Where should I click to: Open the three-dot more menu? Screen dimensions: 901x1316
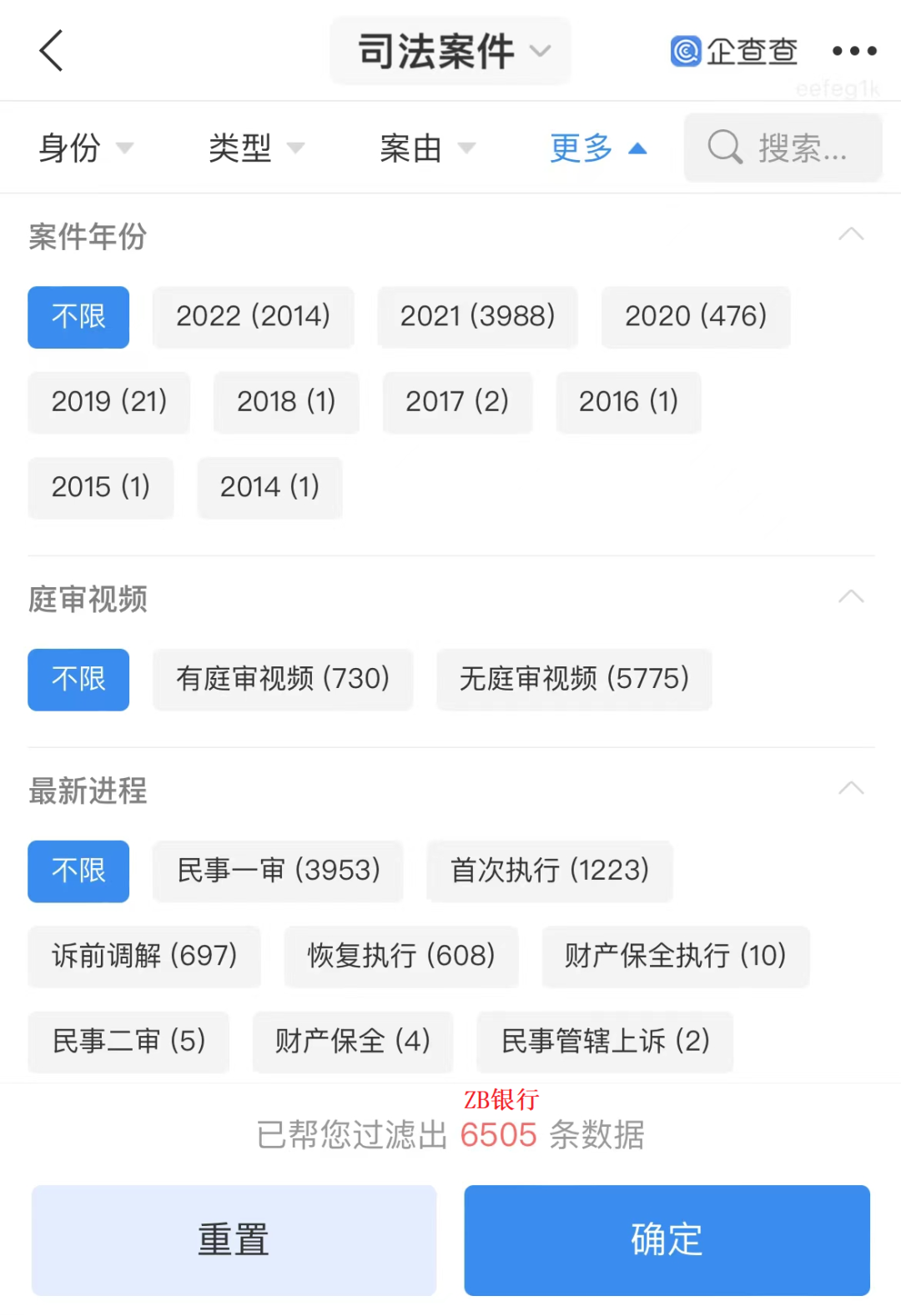(x=854, y=51)
